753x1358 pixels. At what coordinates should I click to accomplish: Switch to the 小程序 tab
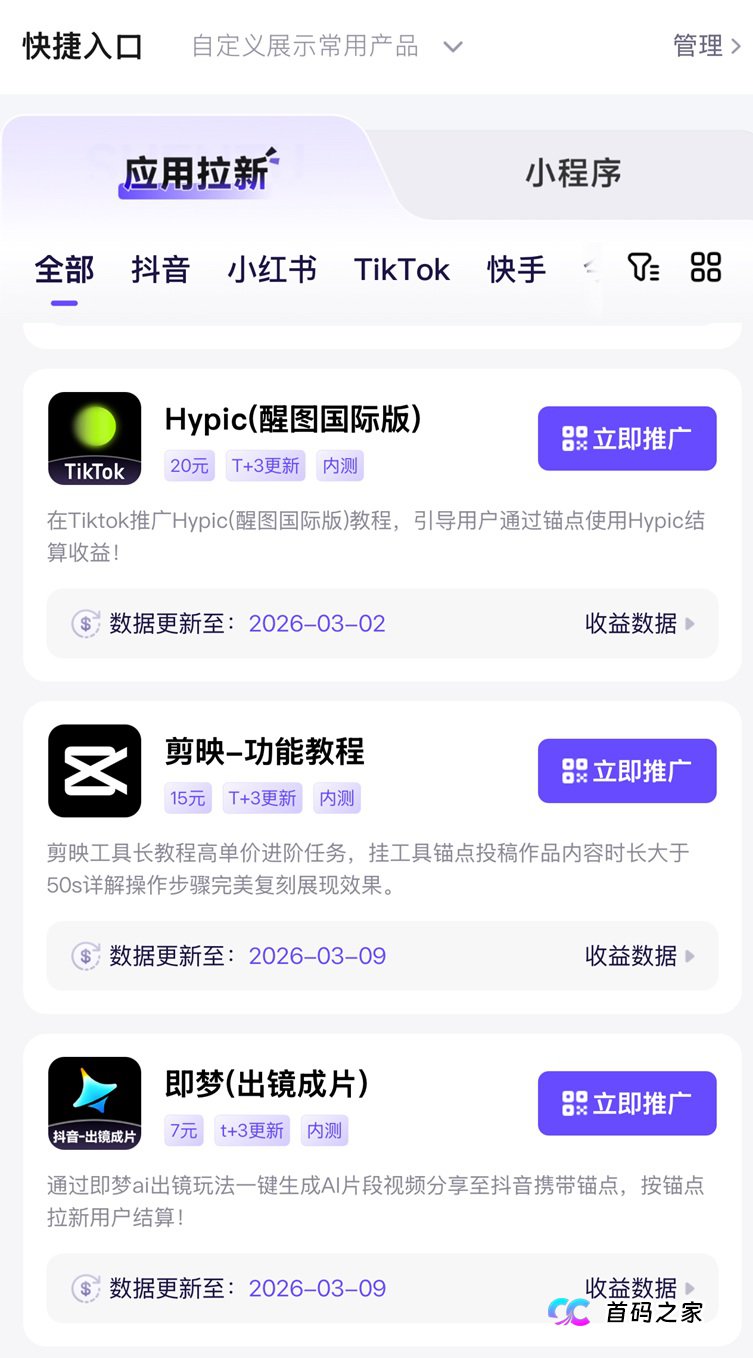(575, 173)
